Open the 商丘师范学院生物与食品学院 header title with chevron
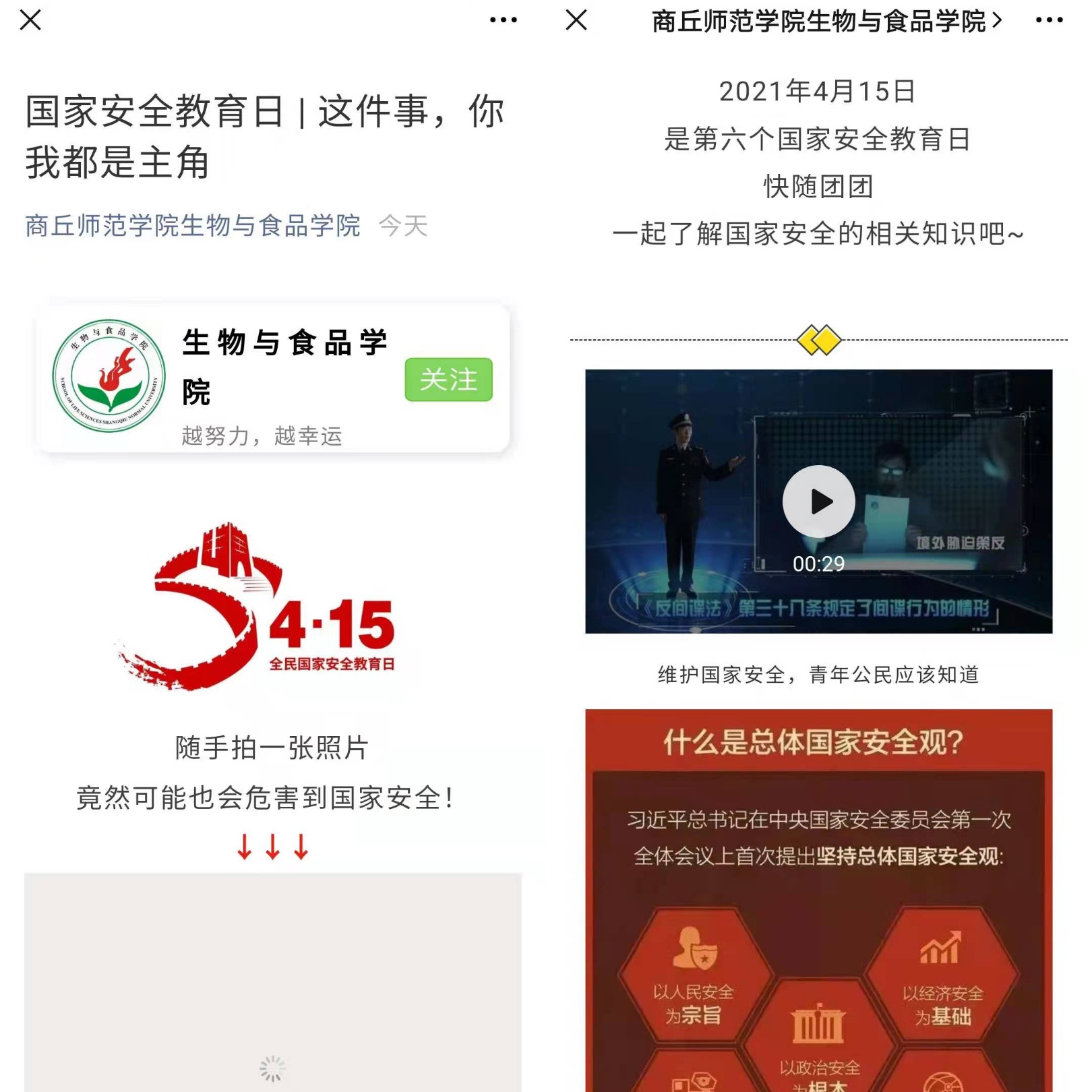Screen dimensions: 1092x1092 [826, 22]
